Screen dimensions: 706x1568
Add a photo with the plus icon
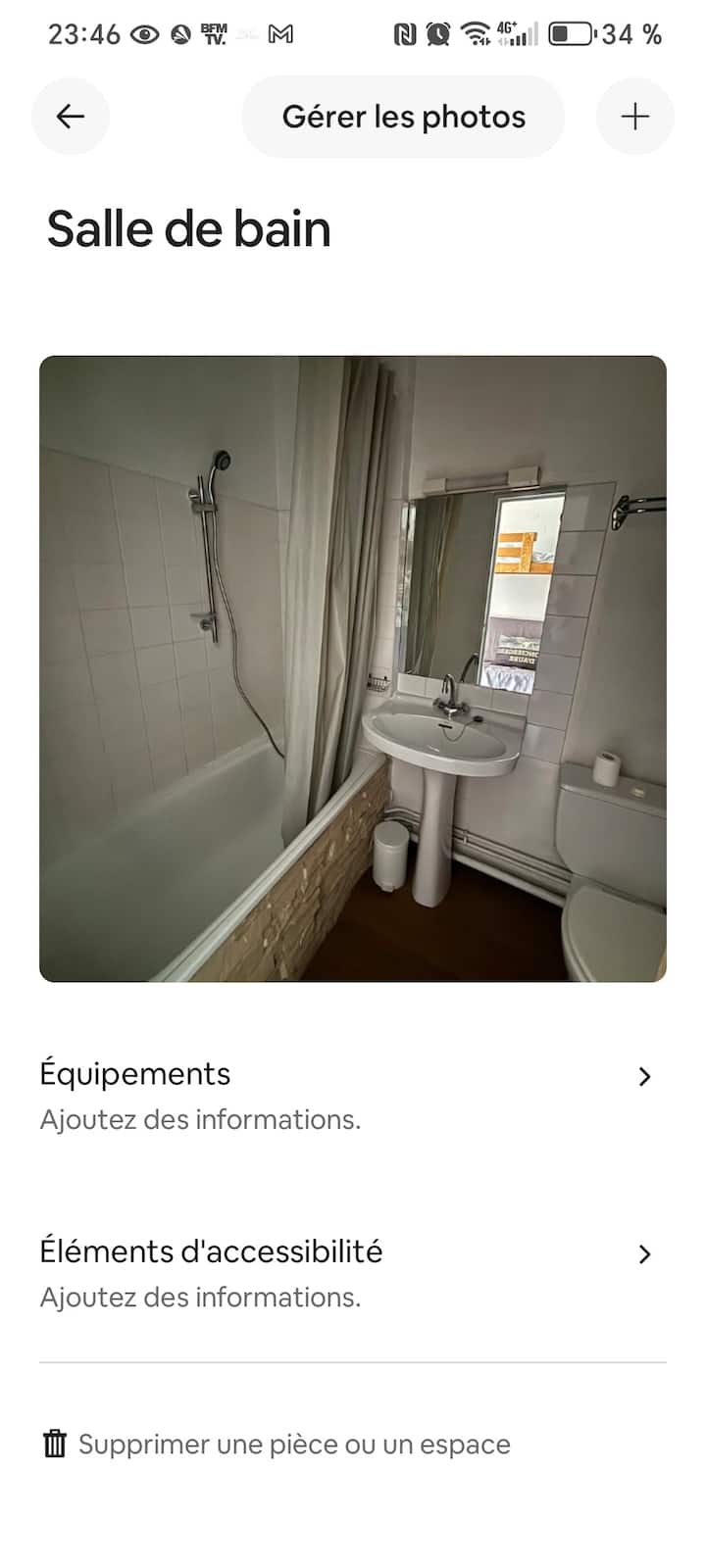634,117
